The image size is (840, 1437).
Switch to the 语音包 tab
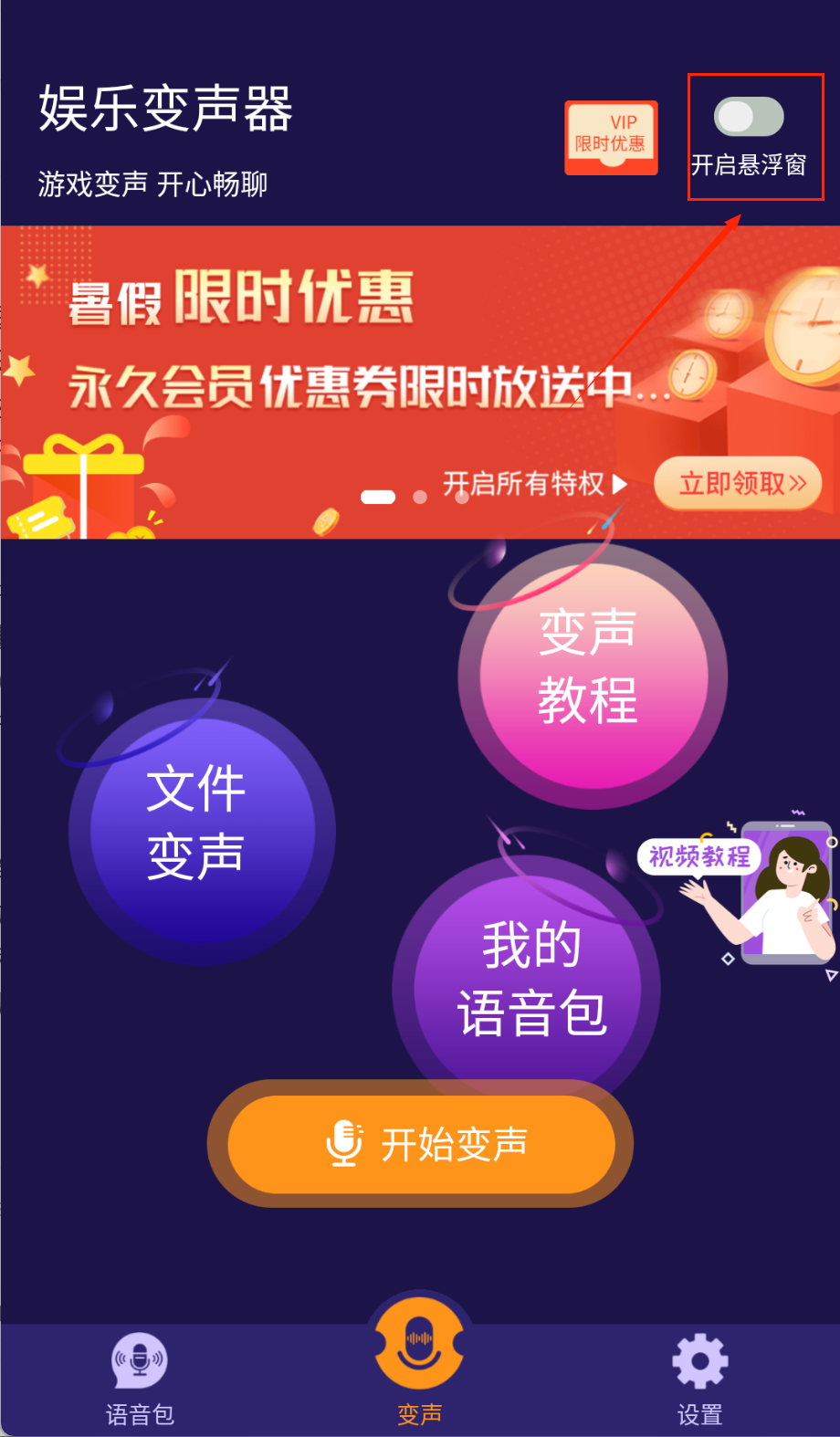point(140,1379)
